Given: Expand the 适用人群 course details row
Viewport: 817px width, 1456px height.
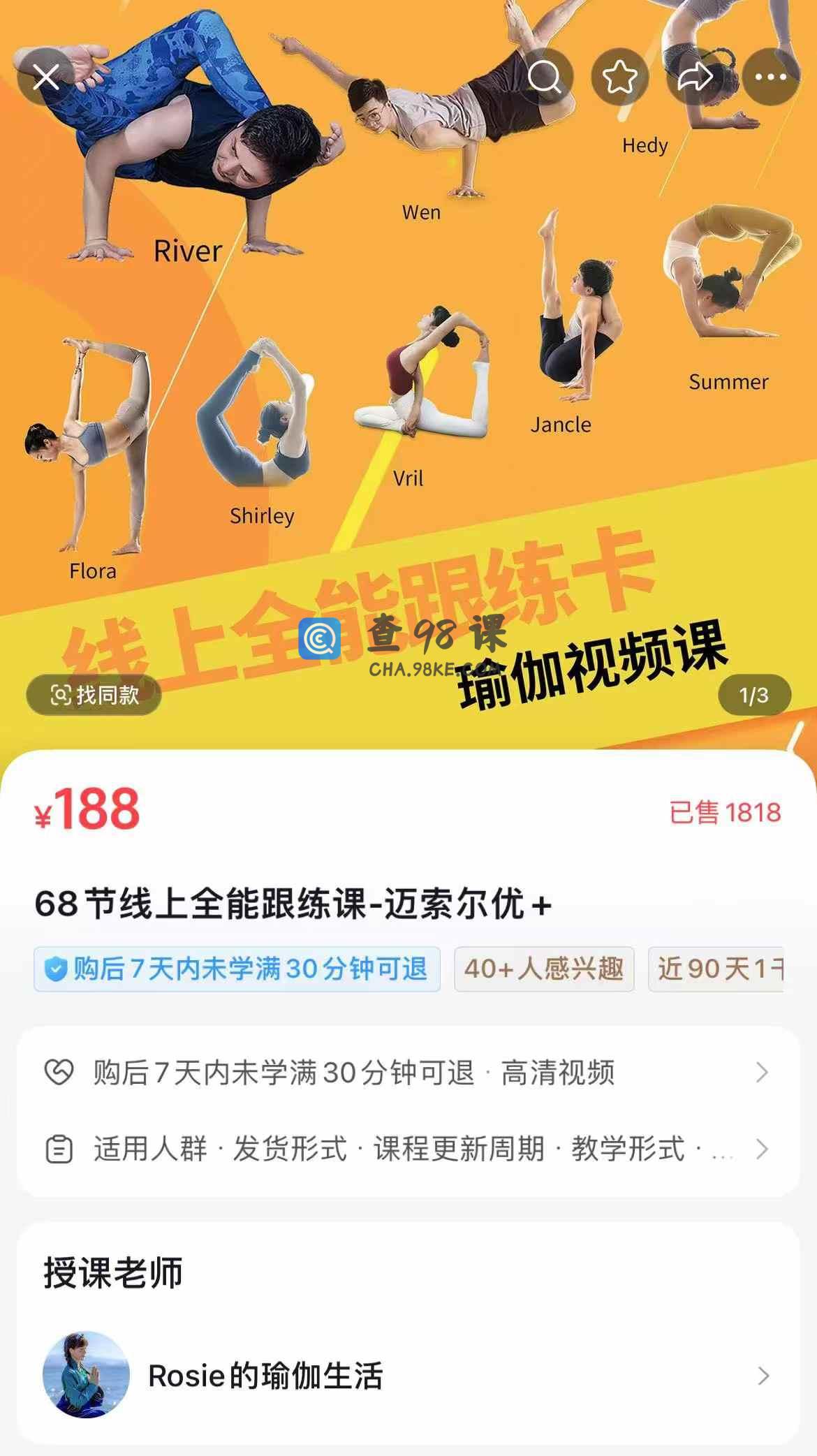Looking at the screenshot, I should coord(408,1149).
